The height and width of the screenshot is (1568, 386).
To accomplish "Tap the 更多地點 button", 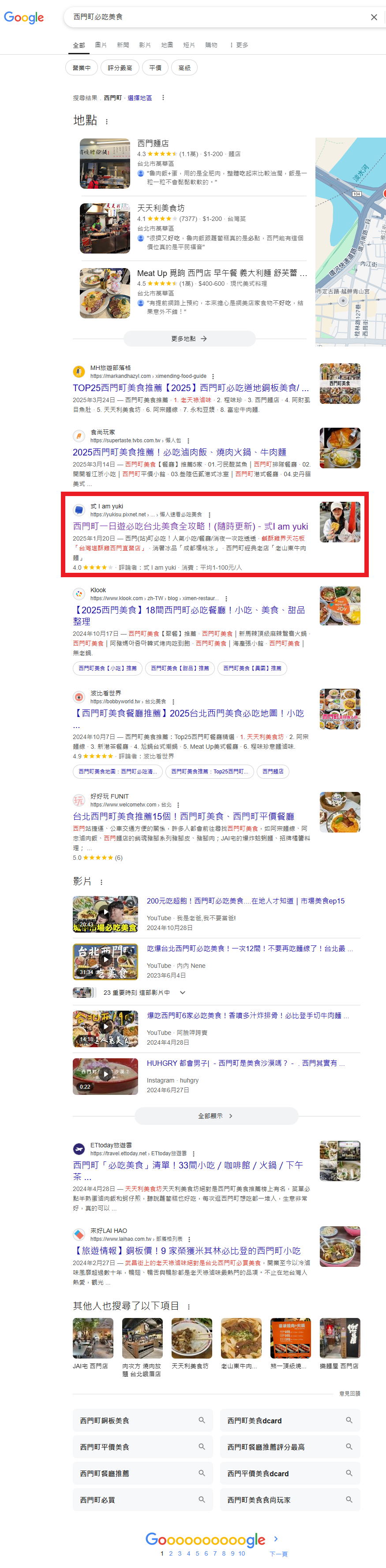I will (x=189, y=339).
